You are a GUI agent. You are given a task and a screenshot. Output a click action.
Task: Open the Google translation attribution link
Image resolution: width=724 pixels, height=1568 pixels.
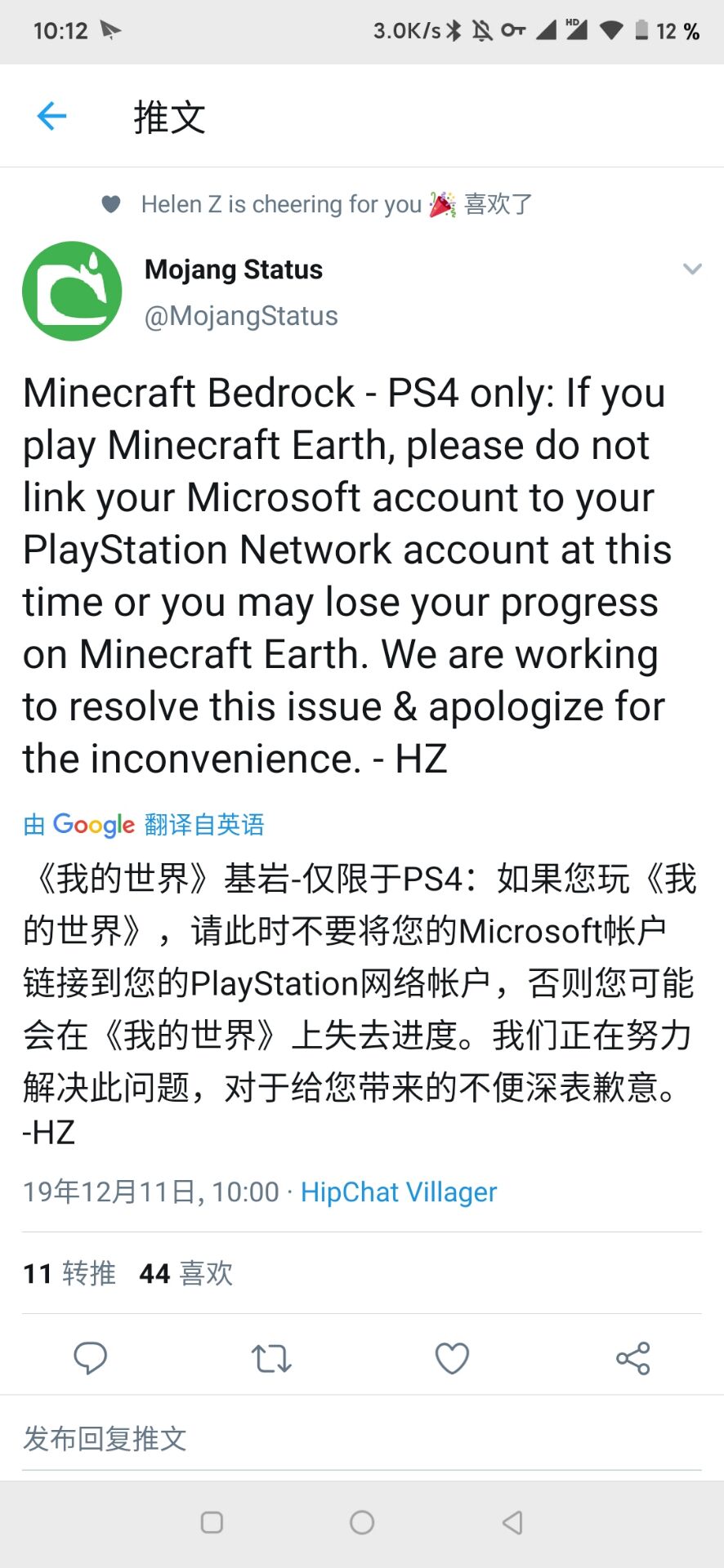coord(144,824)
